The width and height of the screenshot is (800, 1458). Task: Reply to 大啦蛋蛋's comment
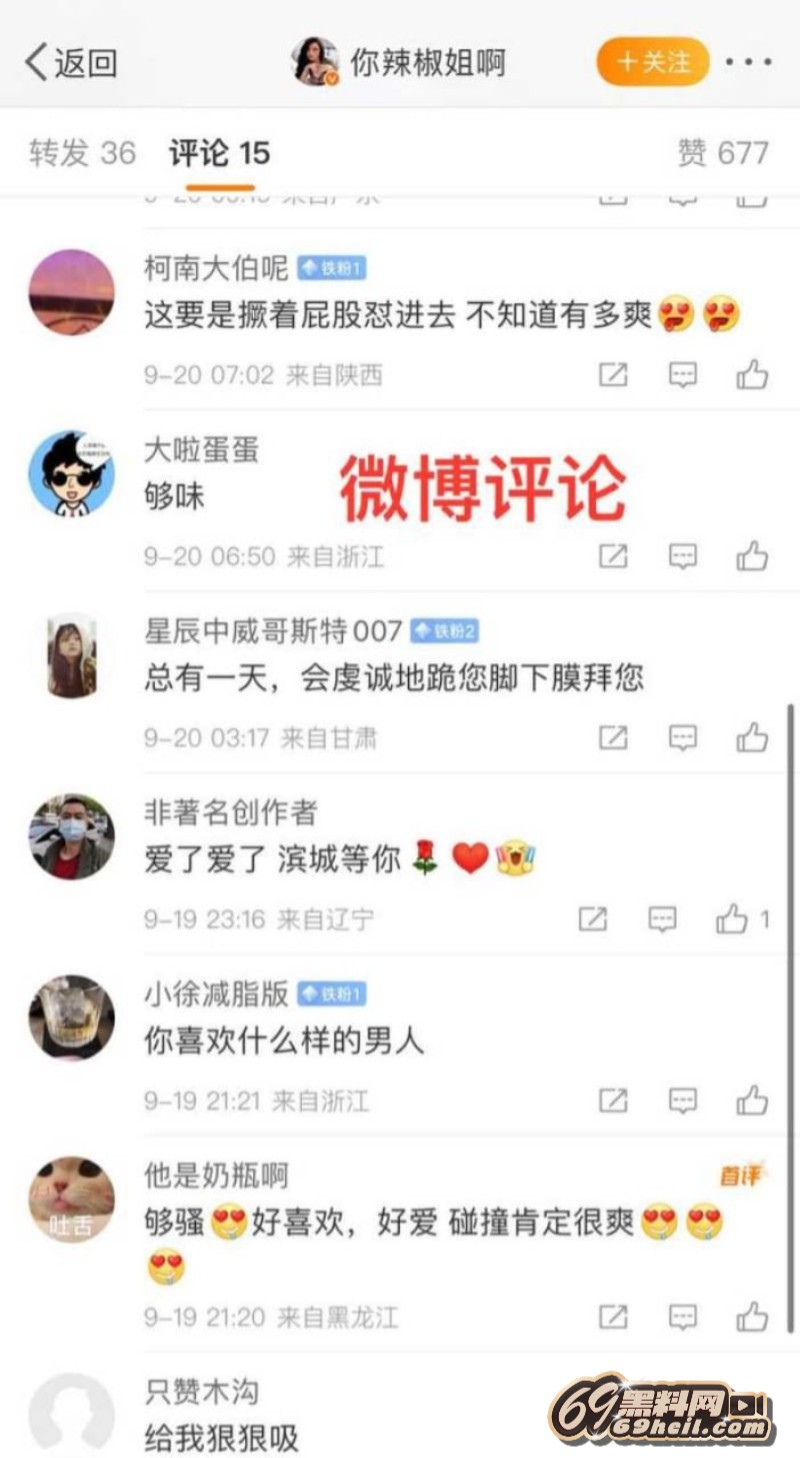coord(683,556)
